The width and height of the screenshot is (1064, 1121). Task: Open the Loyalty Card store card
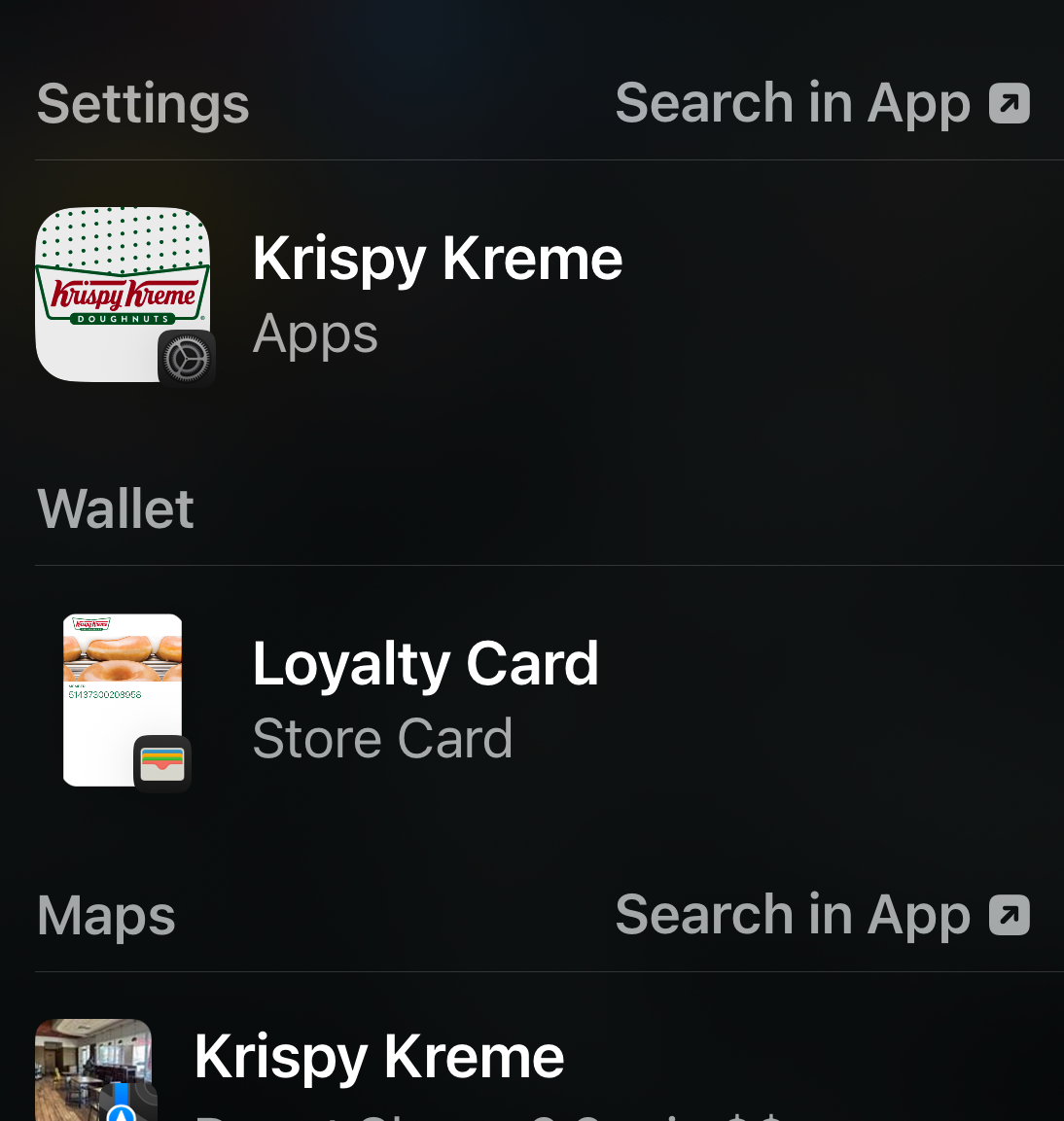tap(425, 700)
